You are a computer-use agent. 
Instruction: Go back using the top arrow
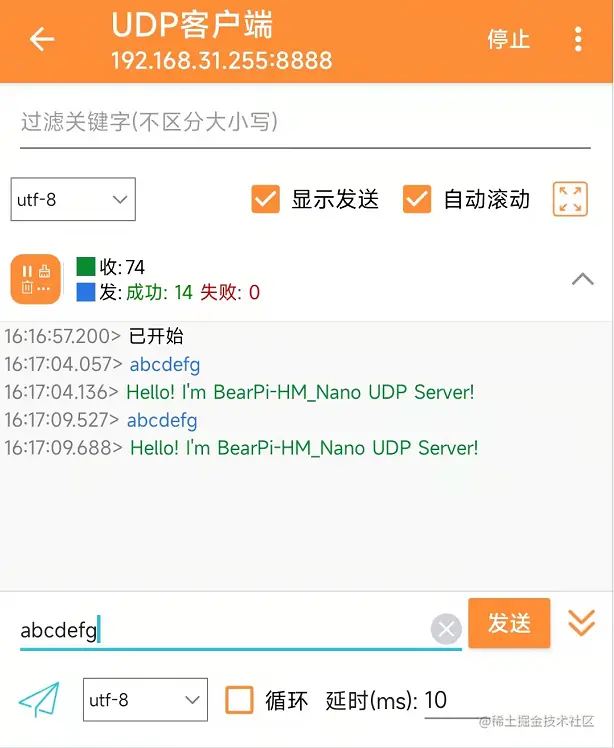[x=41, y=40]
